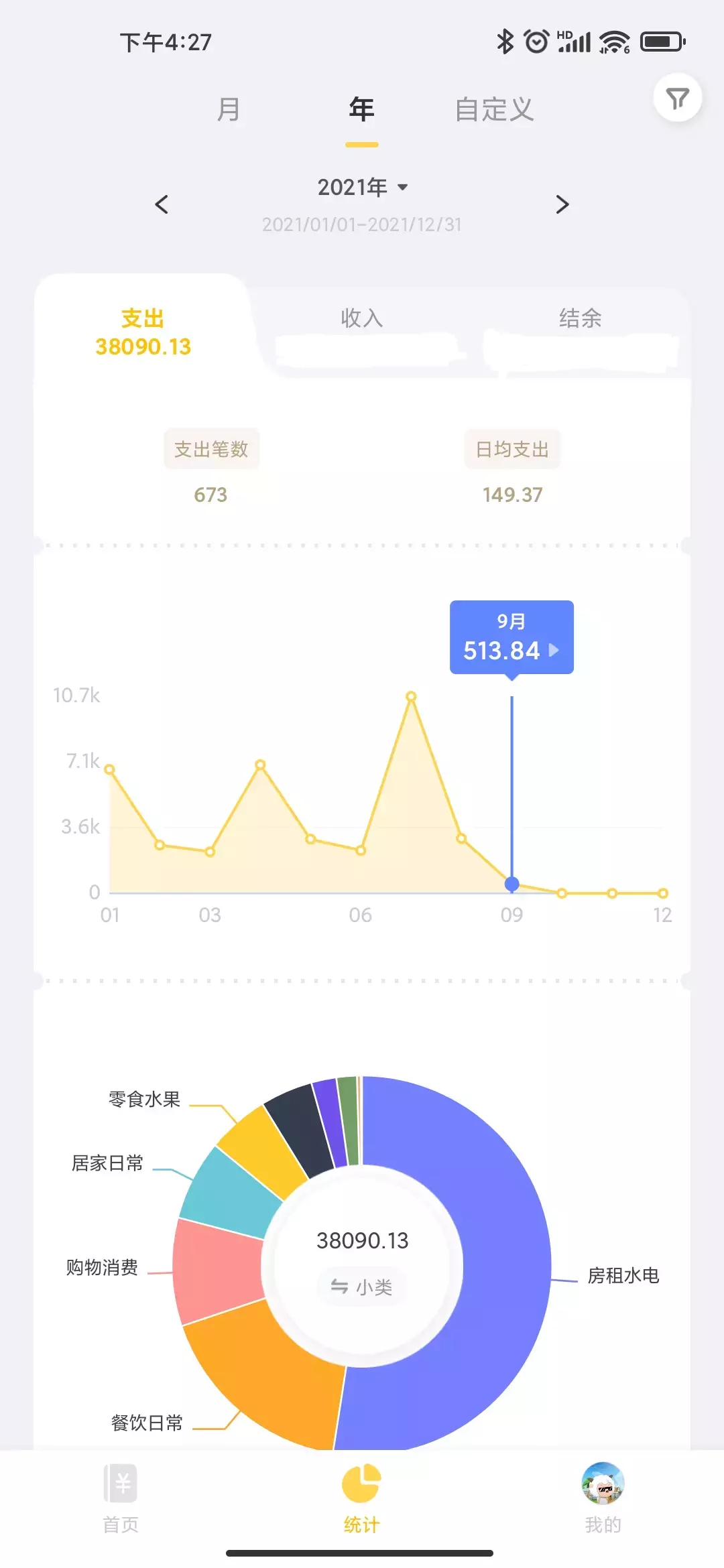Toggle the 小类 subcategory switch
724x1568 pixels.
point(361,1287)
